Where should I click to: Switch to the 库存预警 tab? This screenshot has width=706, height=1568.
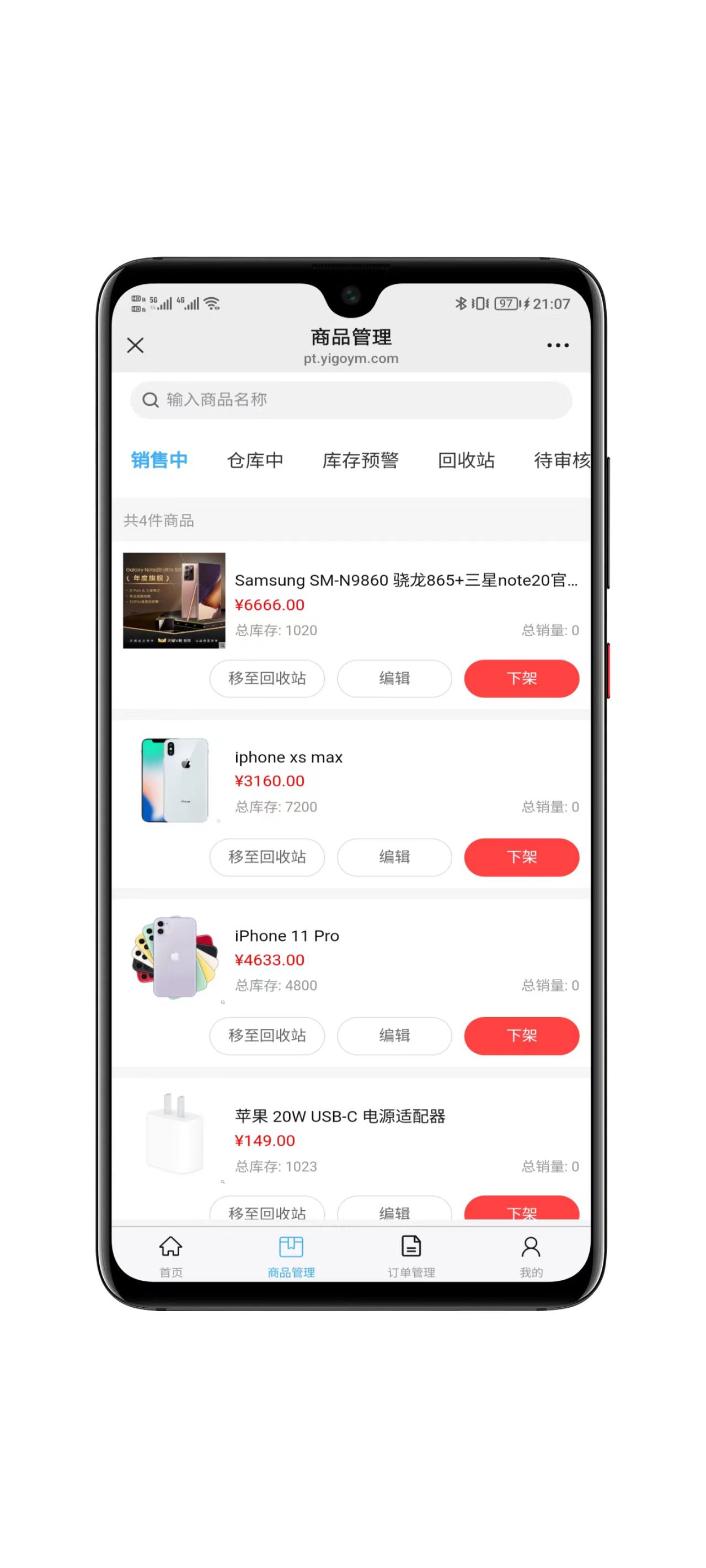(x=360, y=460)
